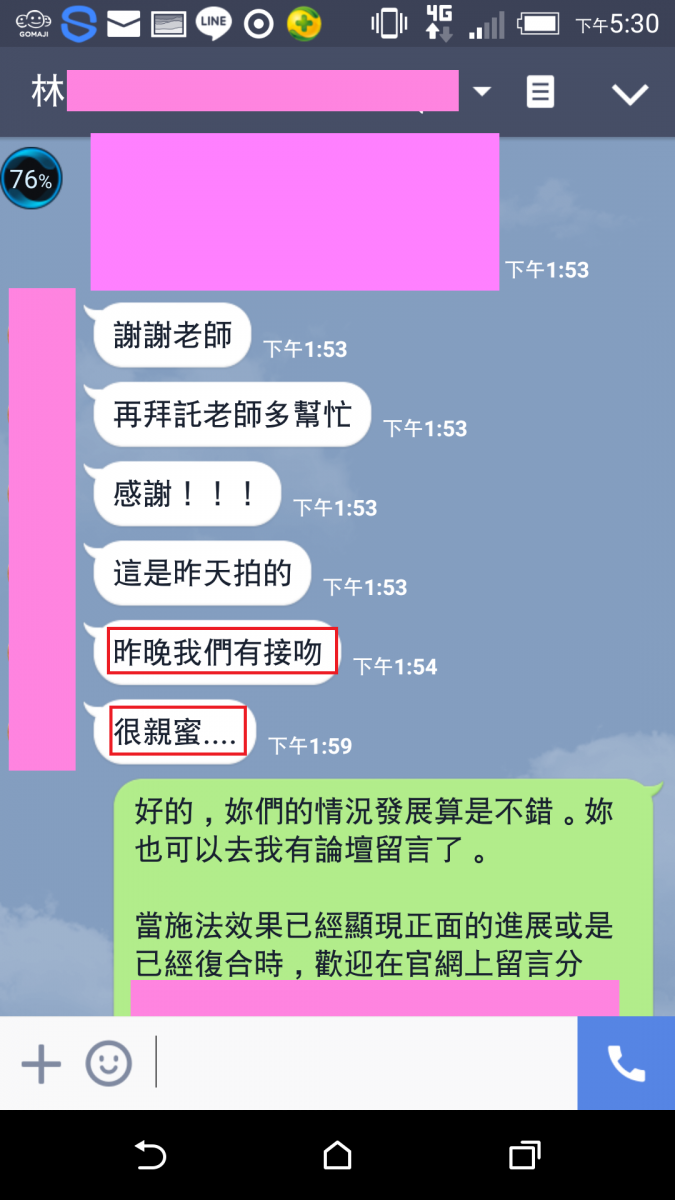
Task: Expand the chat title dropdown arrow
Action: coord(482,92)
